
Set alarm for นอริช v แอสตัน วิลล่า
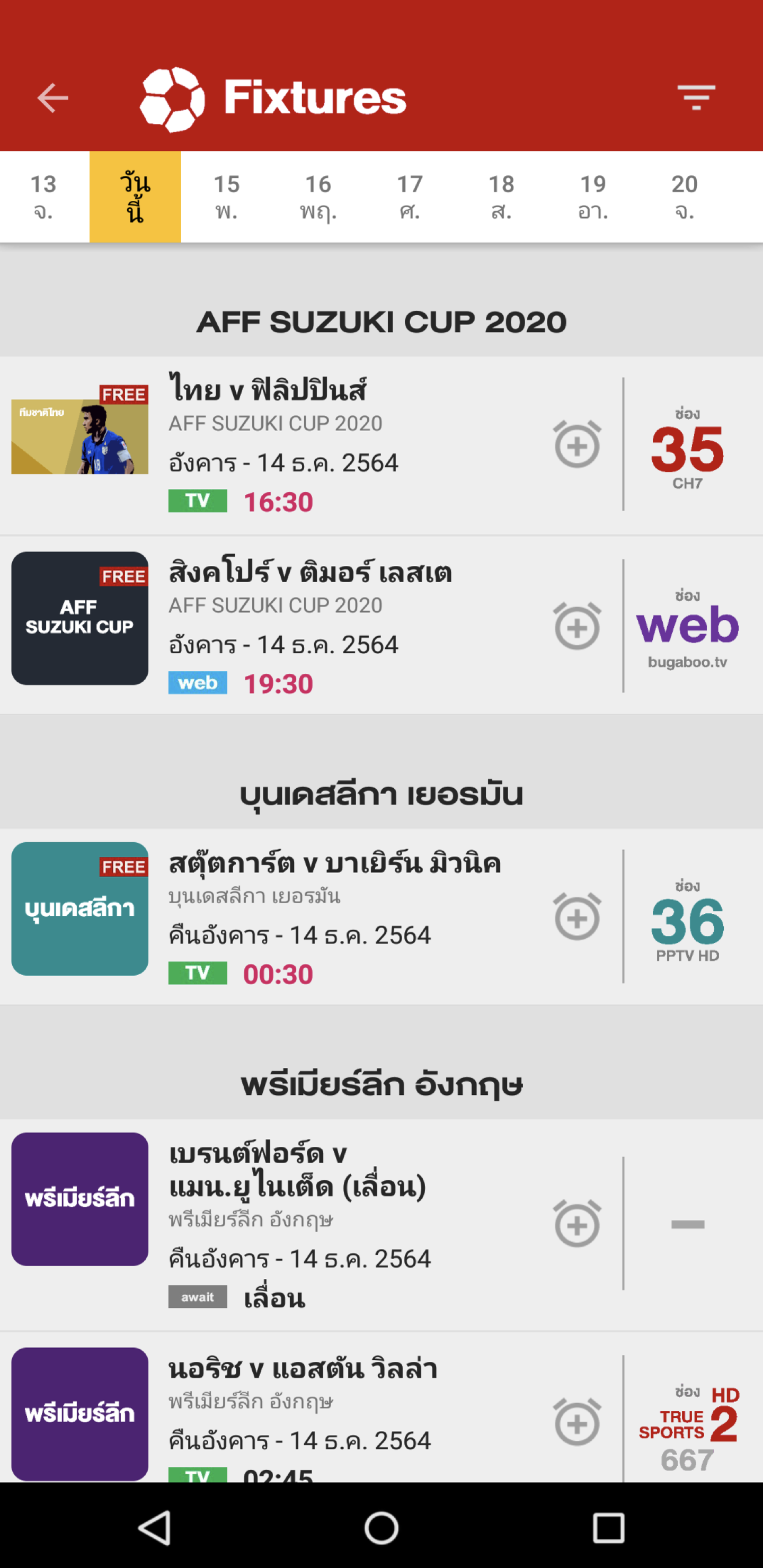click(x=576, y=1422)
